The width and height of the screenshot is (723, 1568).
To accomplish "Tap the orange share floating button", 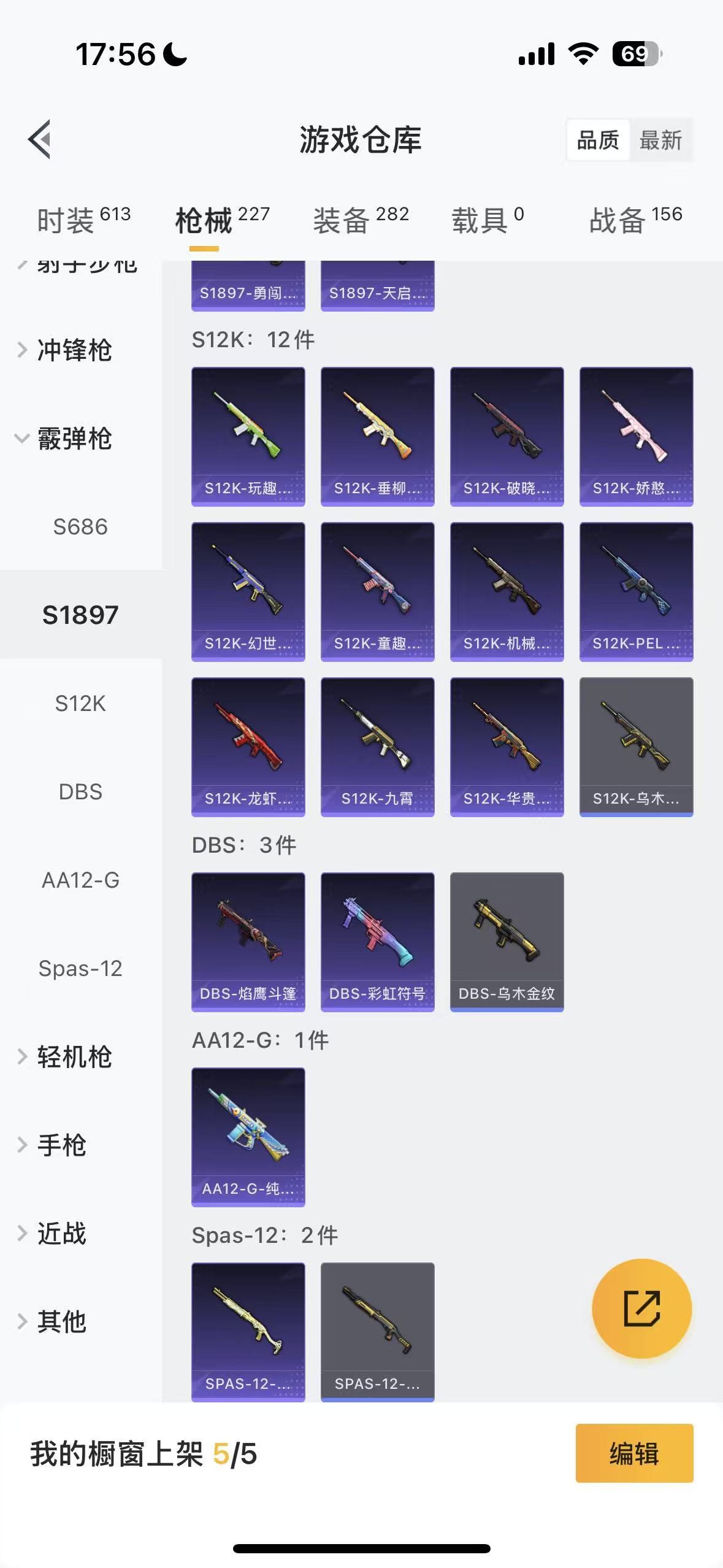I will pos(641,1309).
